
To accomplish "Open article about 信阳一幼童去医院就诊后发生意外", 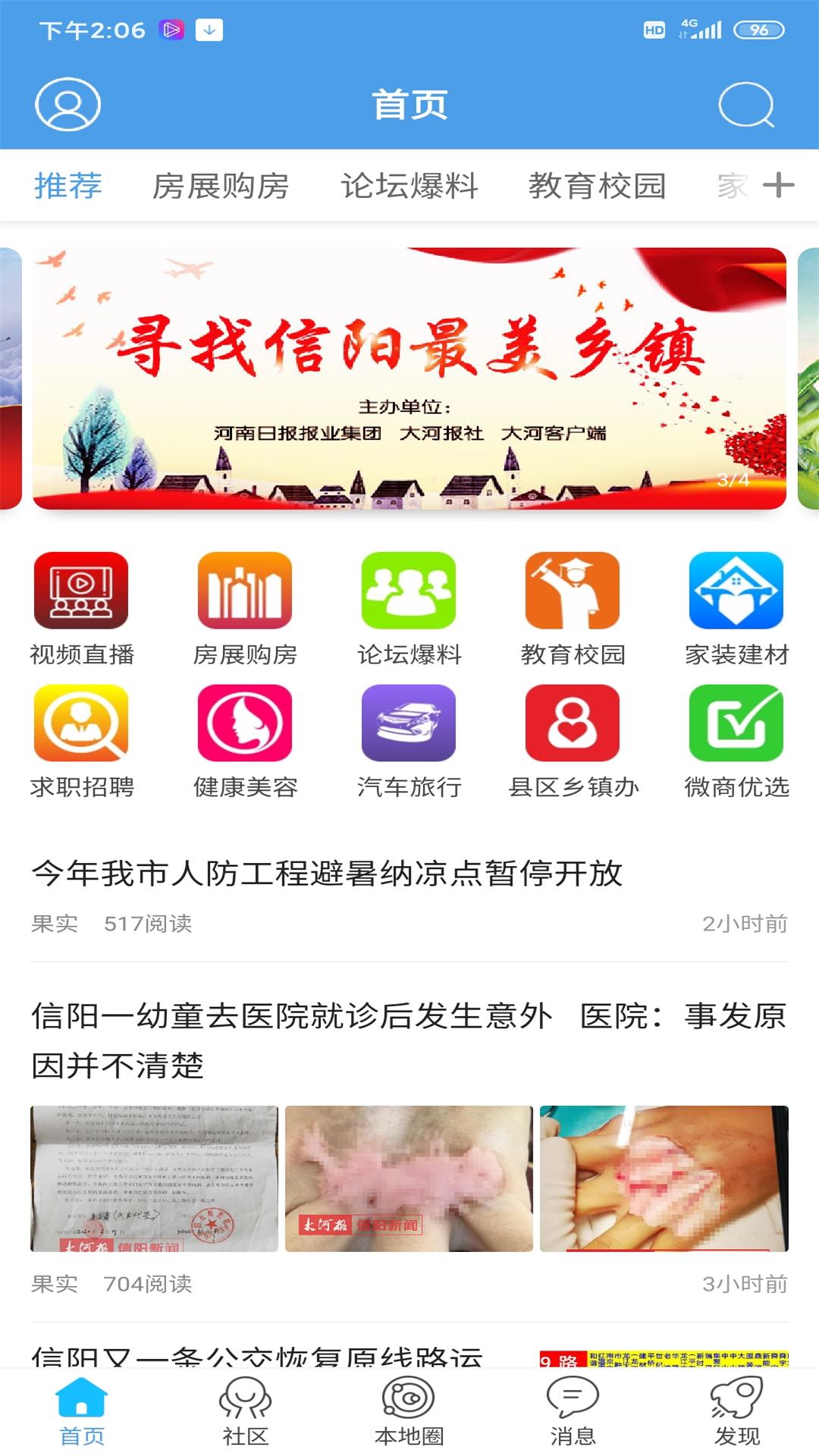I will (408, 1040).
